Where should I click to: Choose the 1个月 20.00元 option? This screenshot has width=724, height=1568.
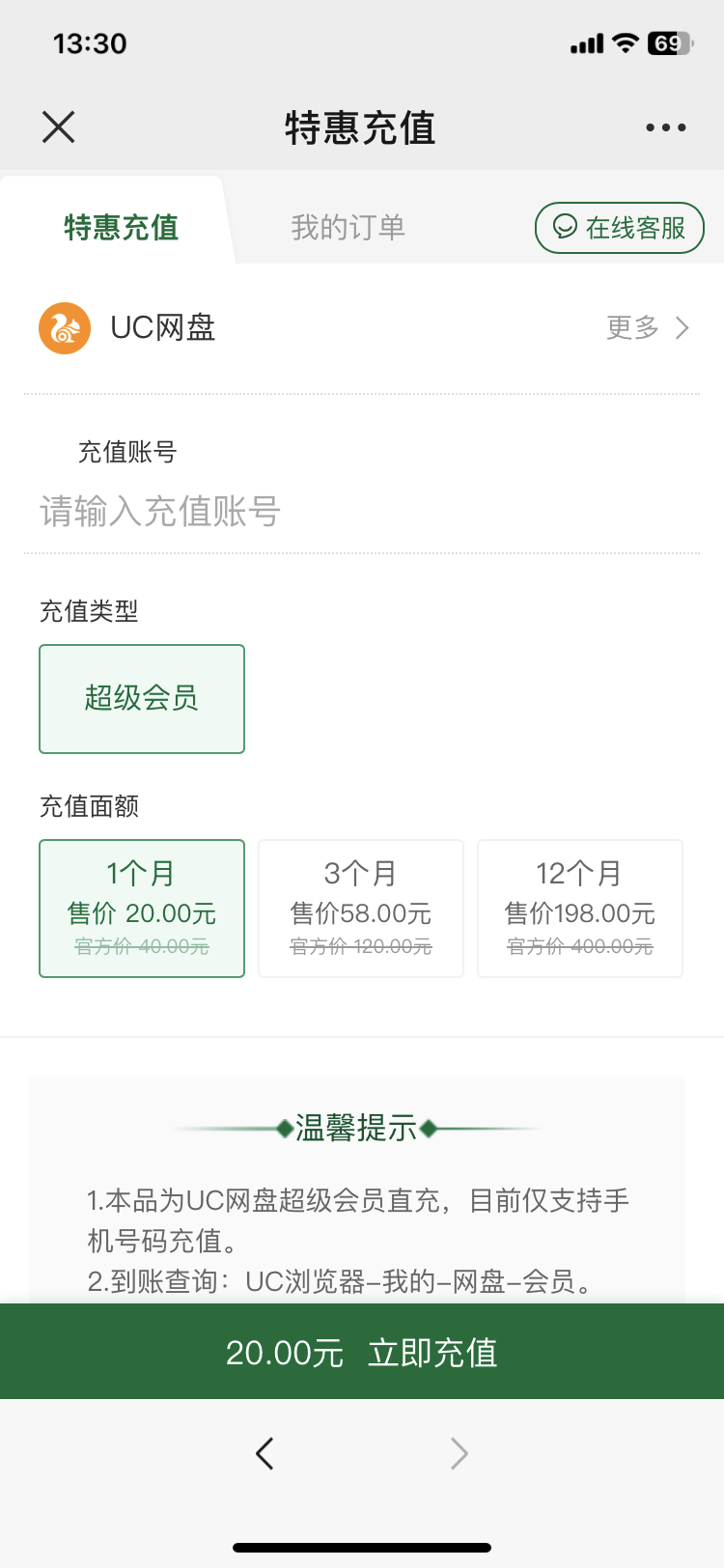142,908
